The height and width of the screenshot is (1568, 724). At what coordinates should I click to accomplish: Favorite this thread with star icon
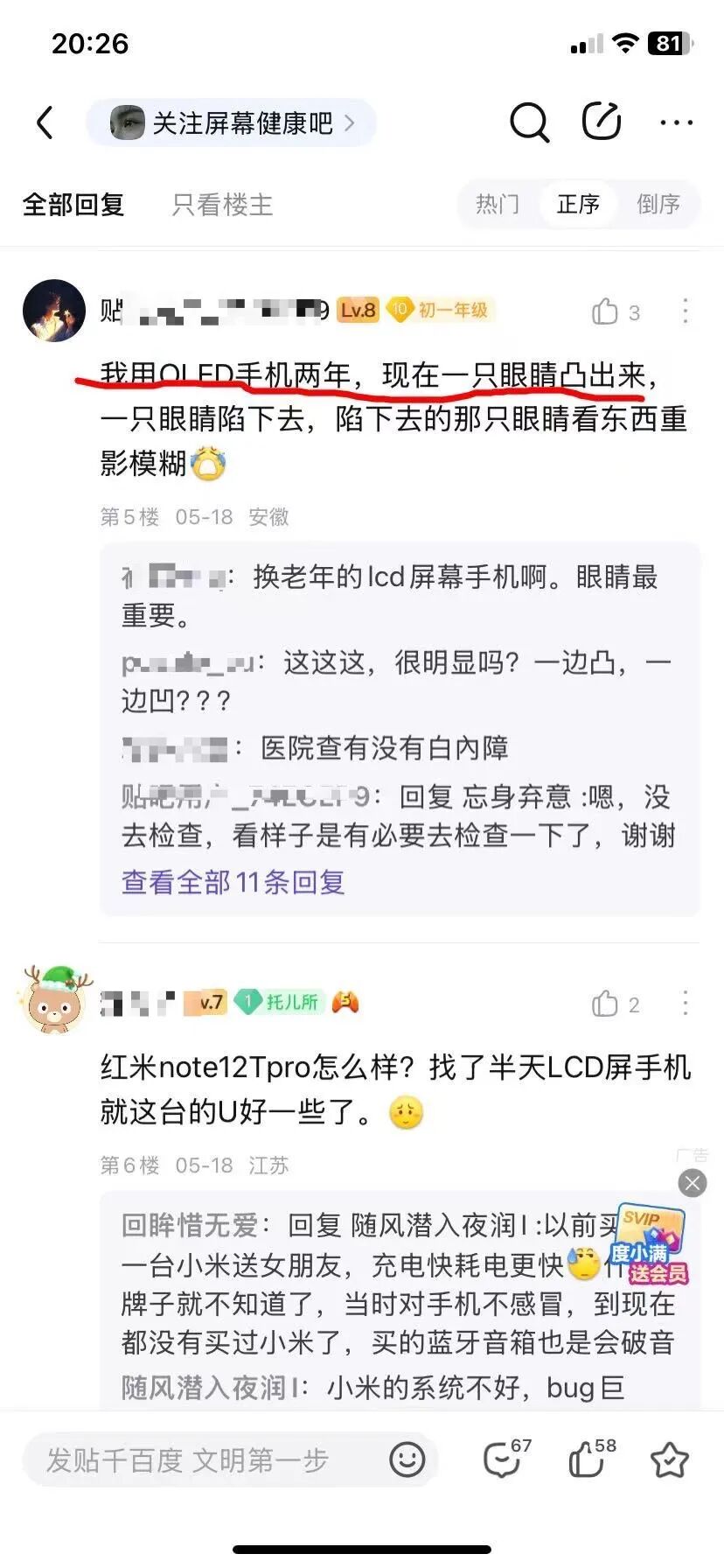coord(669,1459)
